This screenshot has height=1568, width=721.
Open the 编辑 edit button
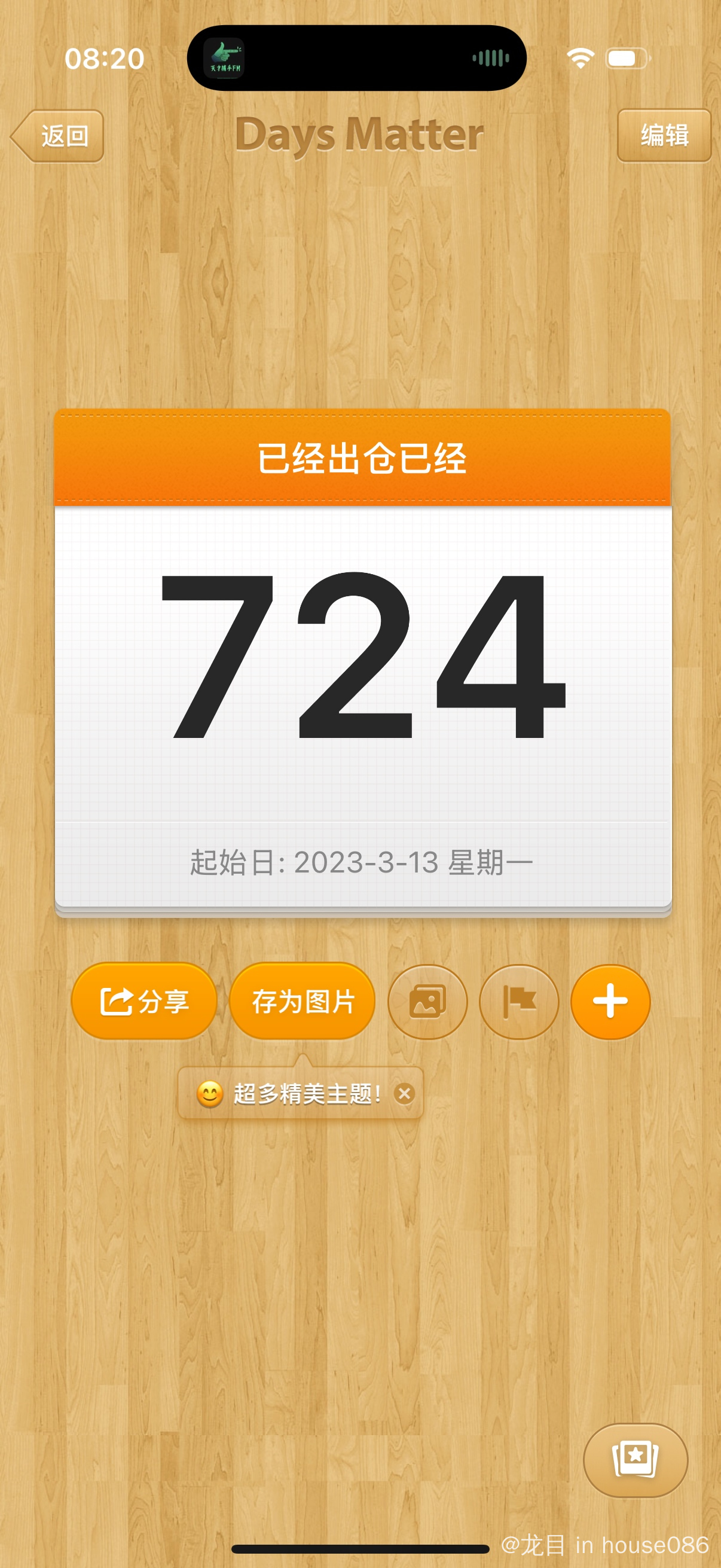(664, 135)
